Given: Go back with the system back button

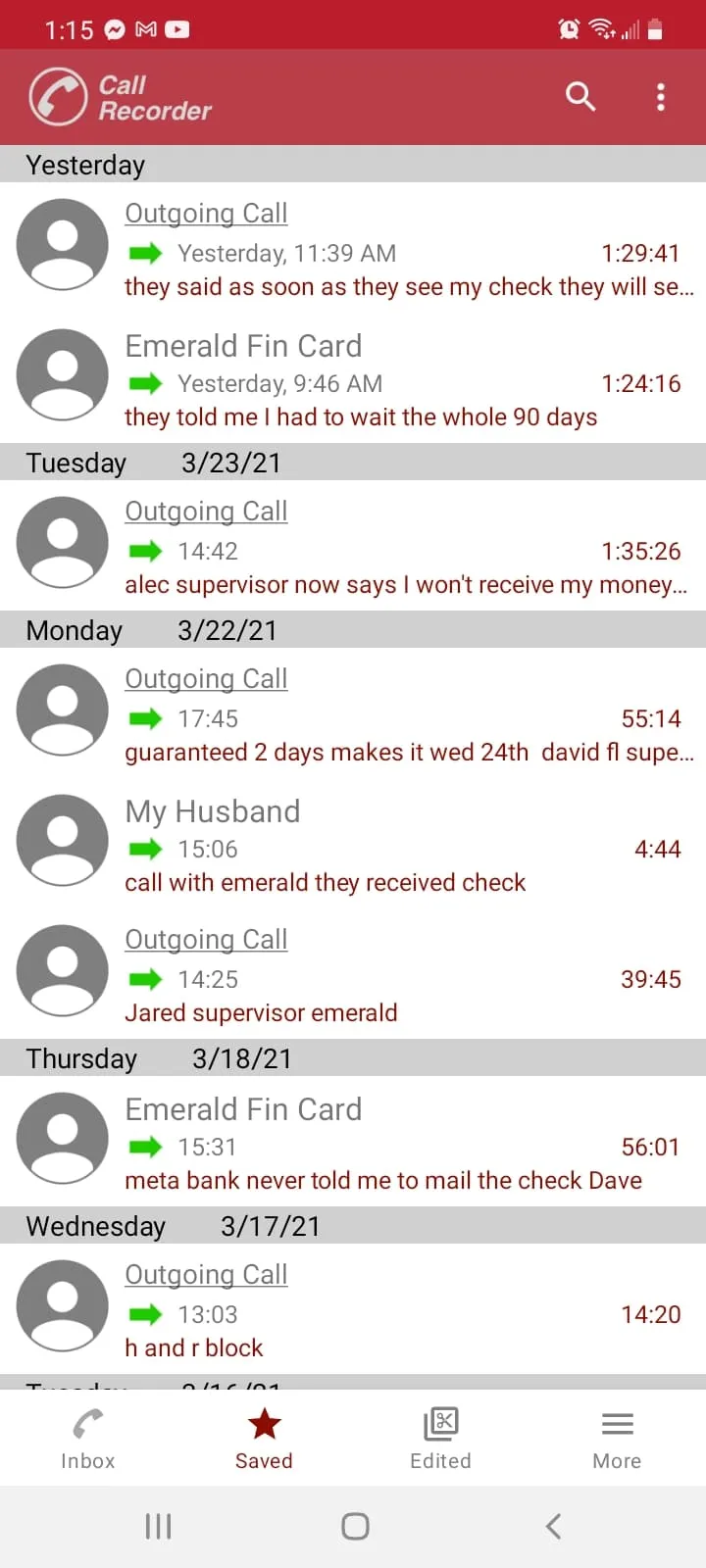Looking at the screenshot, I should click(x=553, y=1526).
